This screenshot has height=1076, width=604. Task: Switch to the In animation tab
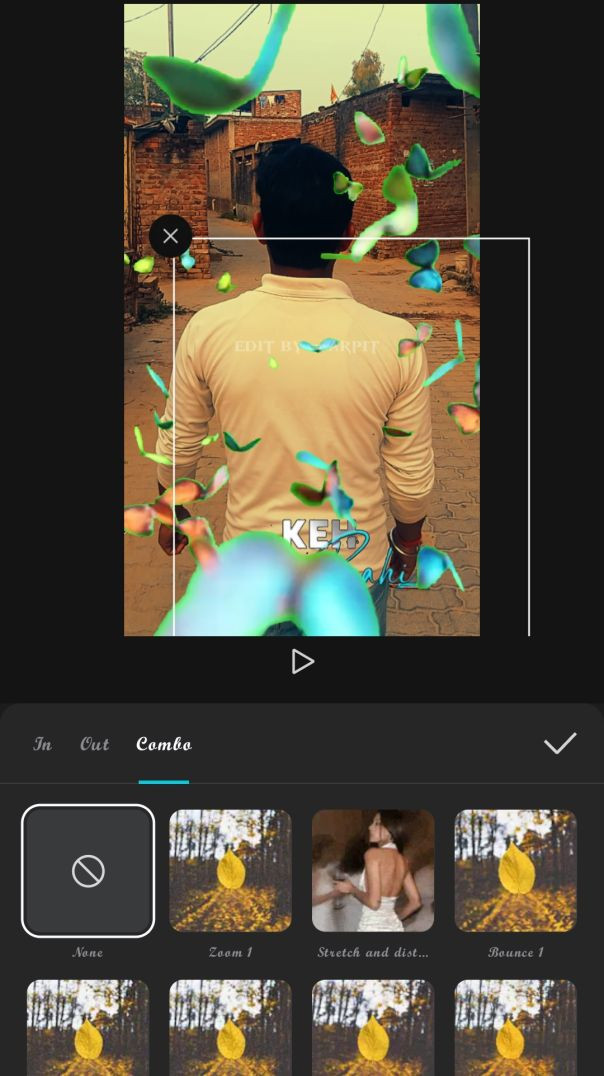click(x=43, y=744)
